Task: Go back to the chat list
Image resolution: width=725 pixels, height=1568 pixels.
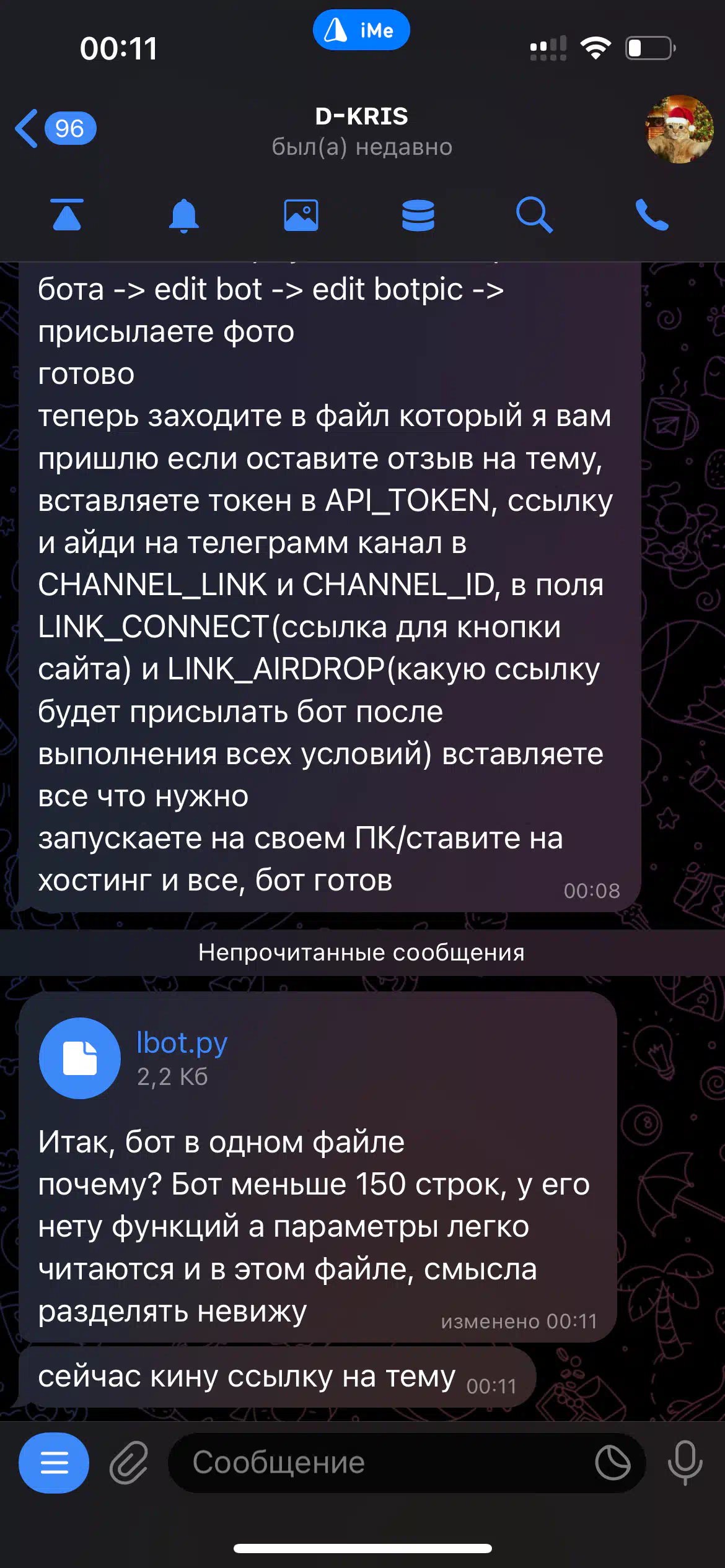Action: [x=55, y=129]
